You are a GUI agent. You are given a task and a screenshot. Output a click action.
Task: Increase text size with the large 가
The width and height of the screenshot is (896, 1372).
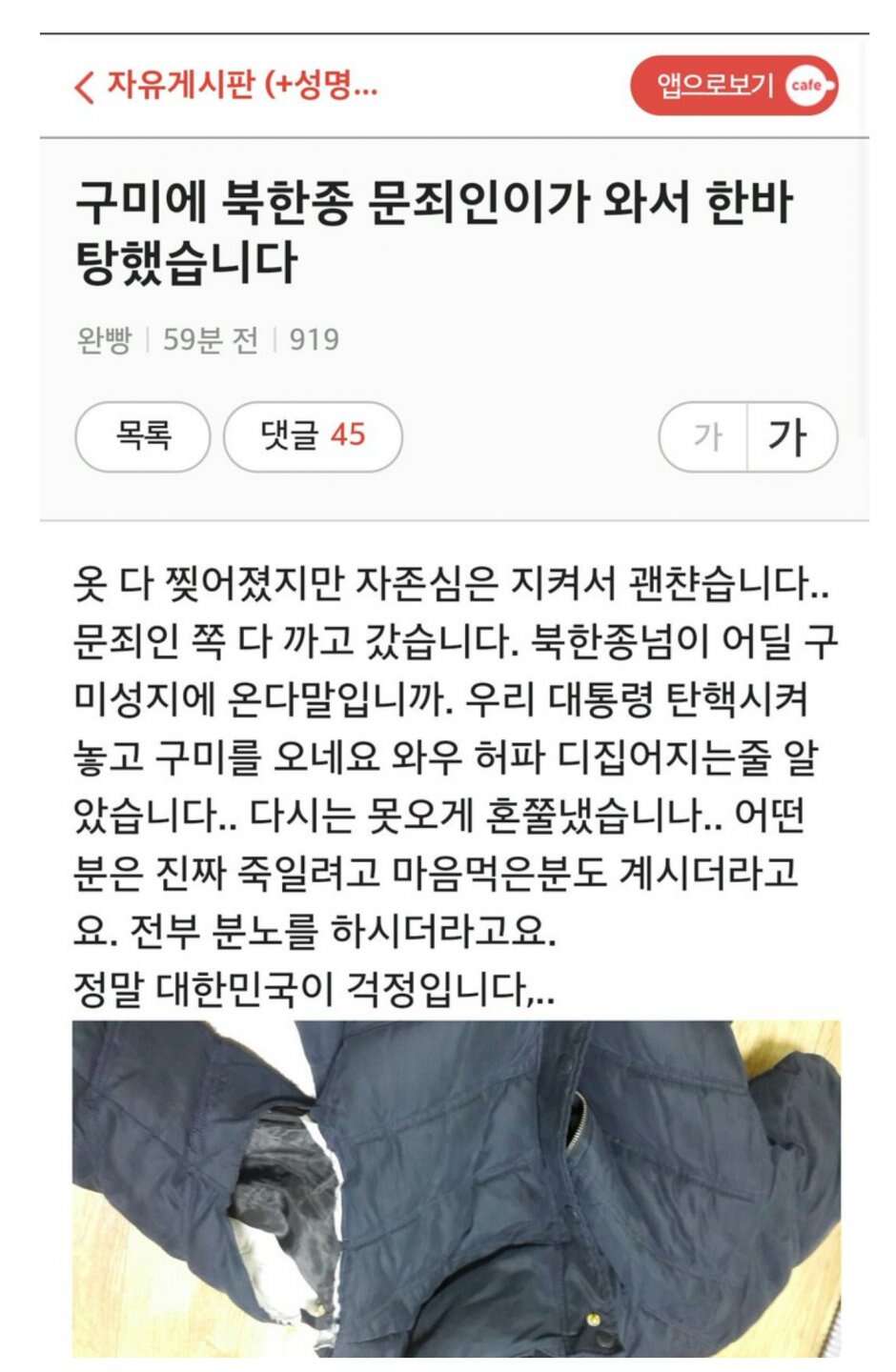coord(790,437)
